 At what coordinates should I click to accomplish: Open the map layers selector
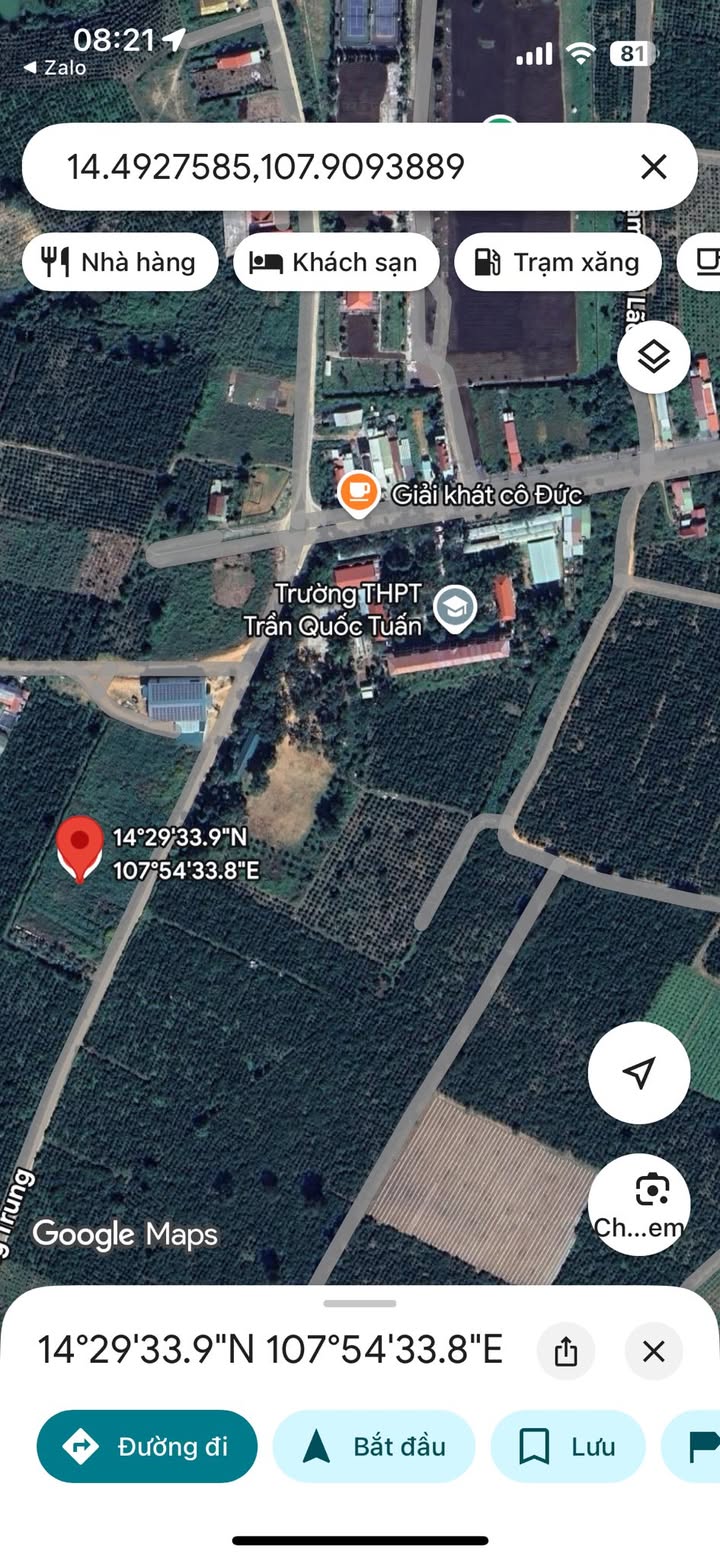pyautogui.click(x=653, y=356)
